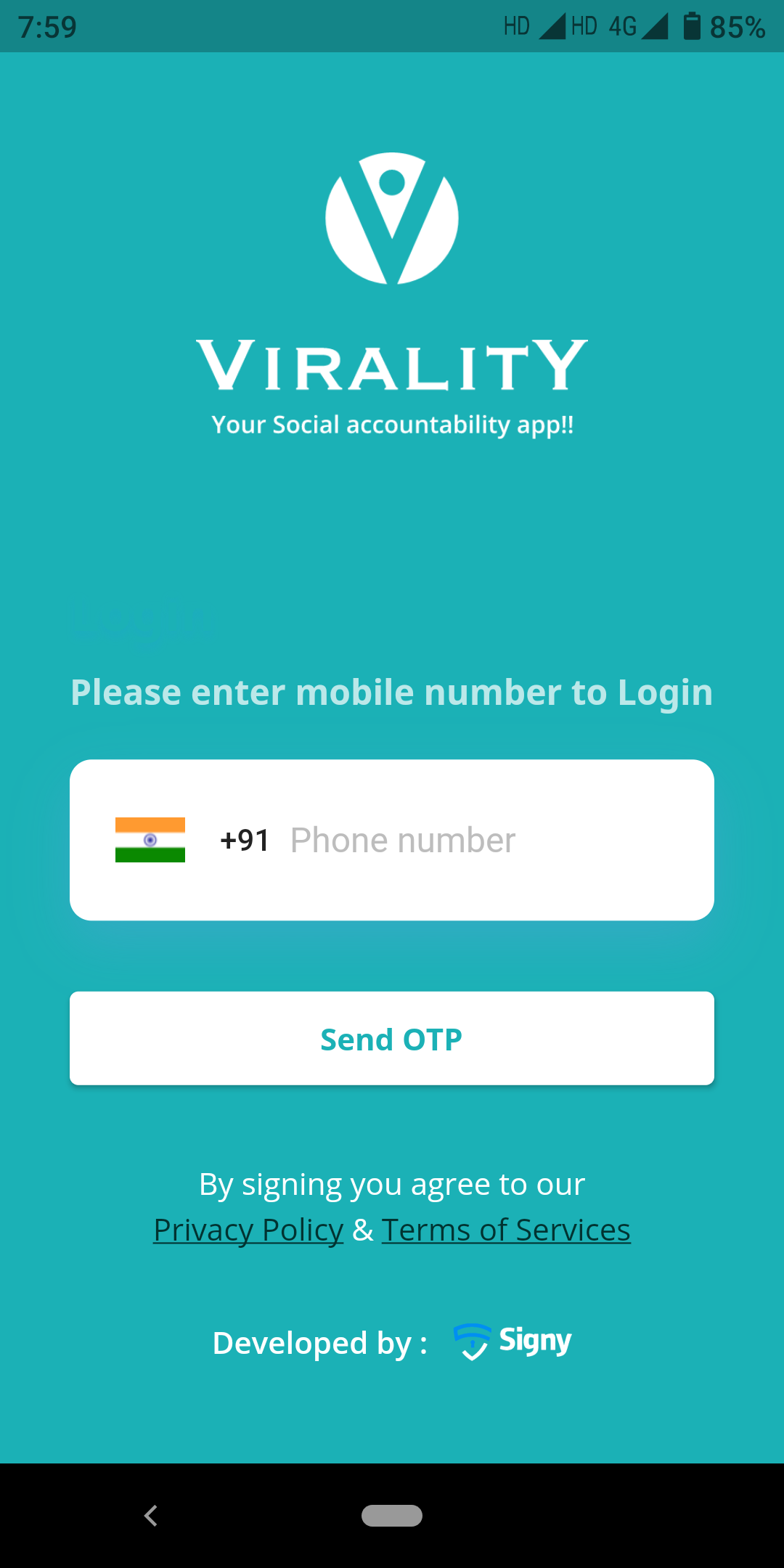Open the India flag country picker

pos(150,840)
